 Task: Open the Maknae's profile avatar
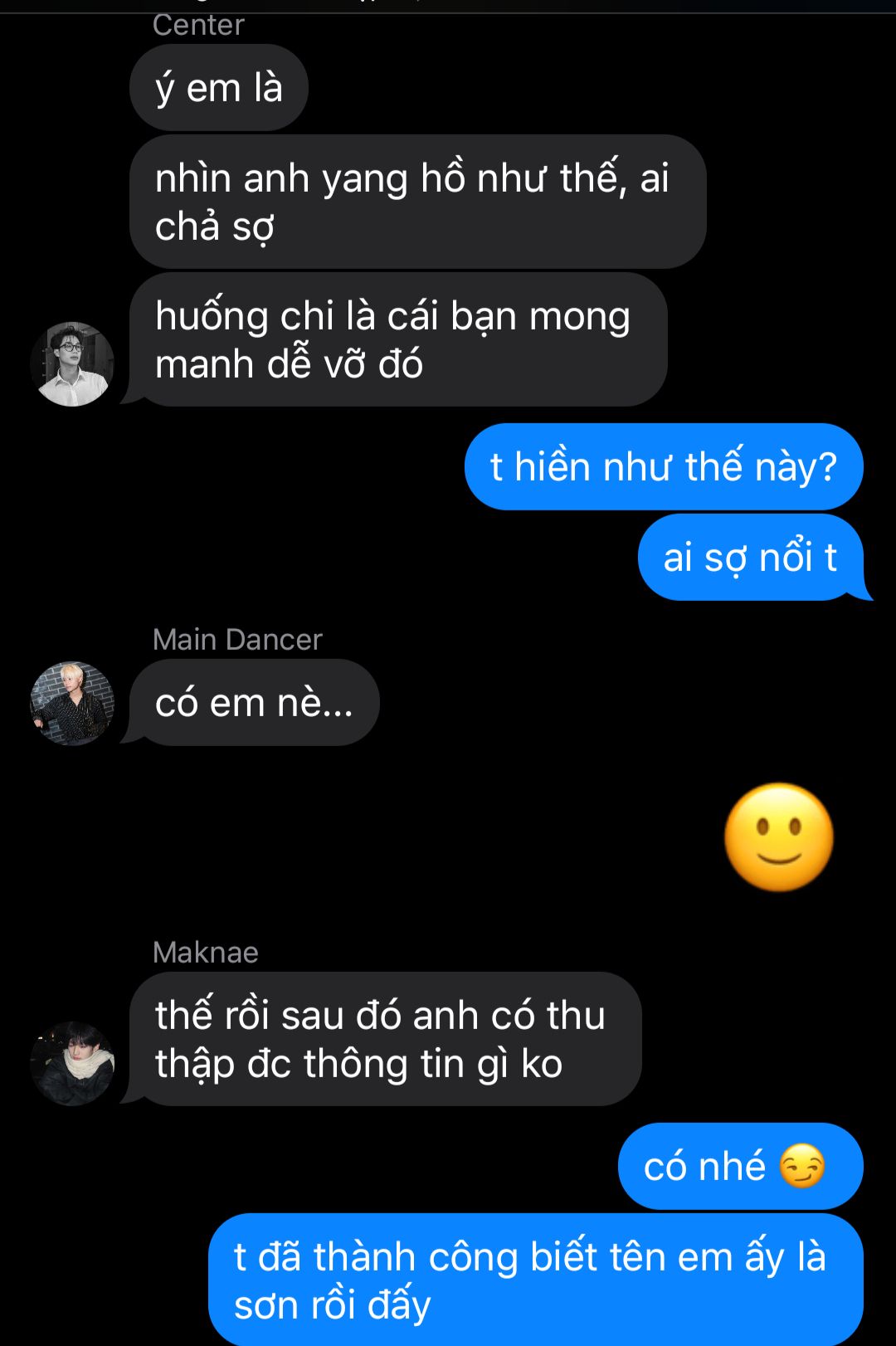pos(72,1064)
